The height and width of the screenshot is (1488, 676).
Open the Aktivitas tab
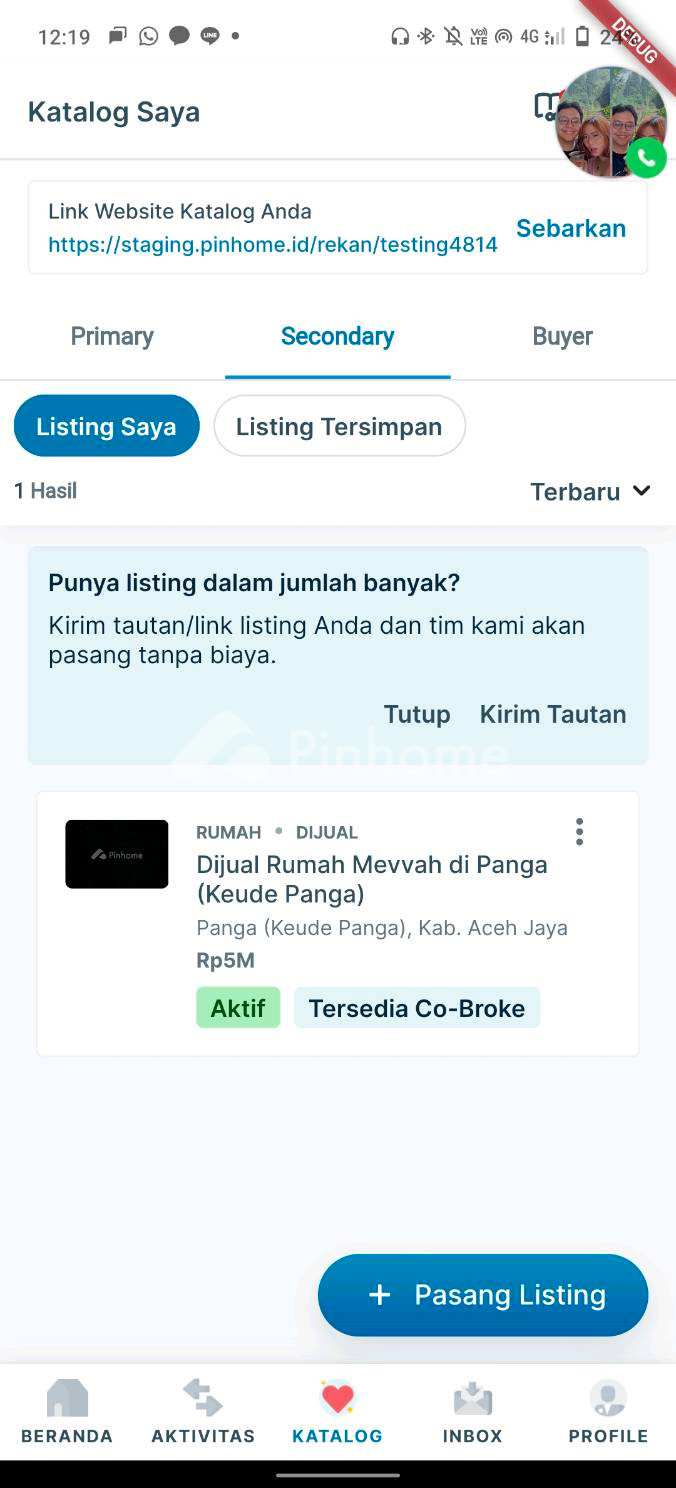coord(203,1411)
